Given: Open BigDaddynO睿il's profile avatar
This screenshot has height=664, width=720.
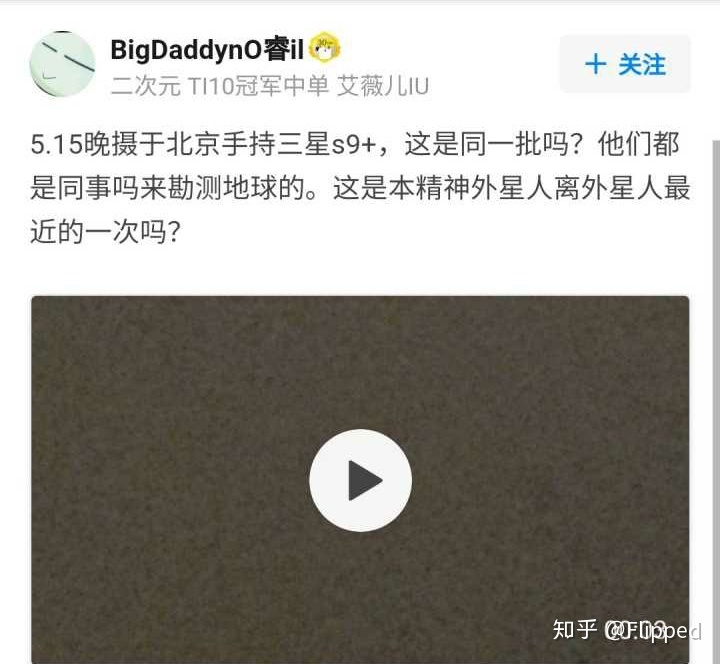Looking at the screenshot, I should (x=62, y=63).
